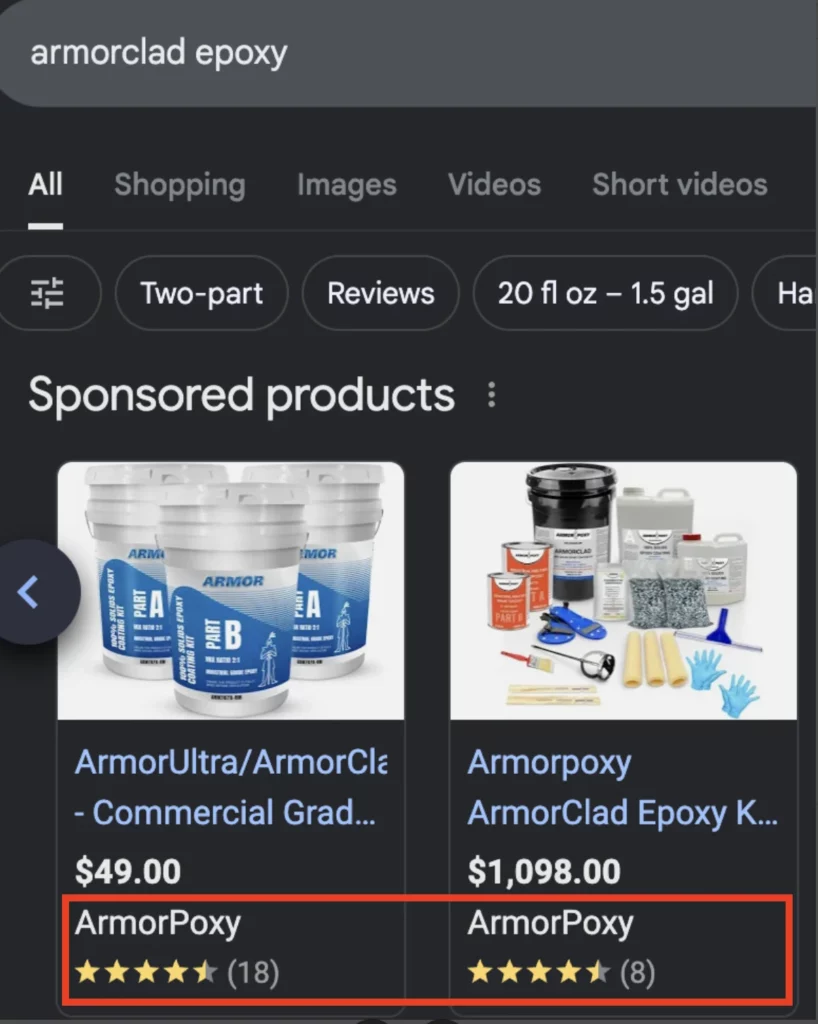Click the left navigation chevron arrow

coord(29,591)
